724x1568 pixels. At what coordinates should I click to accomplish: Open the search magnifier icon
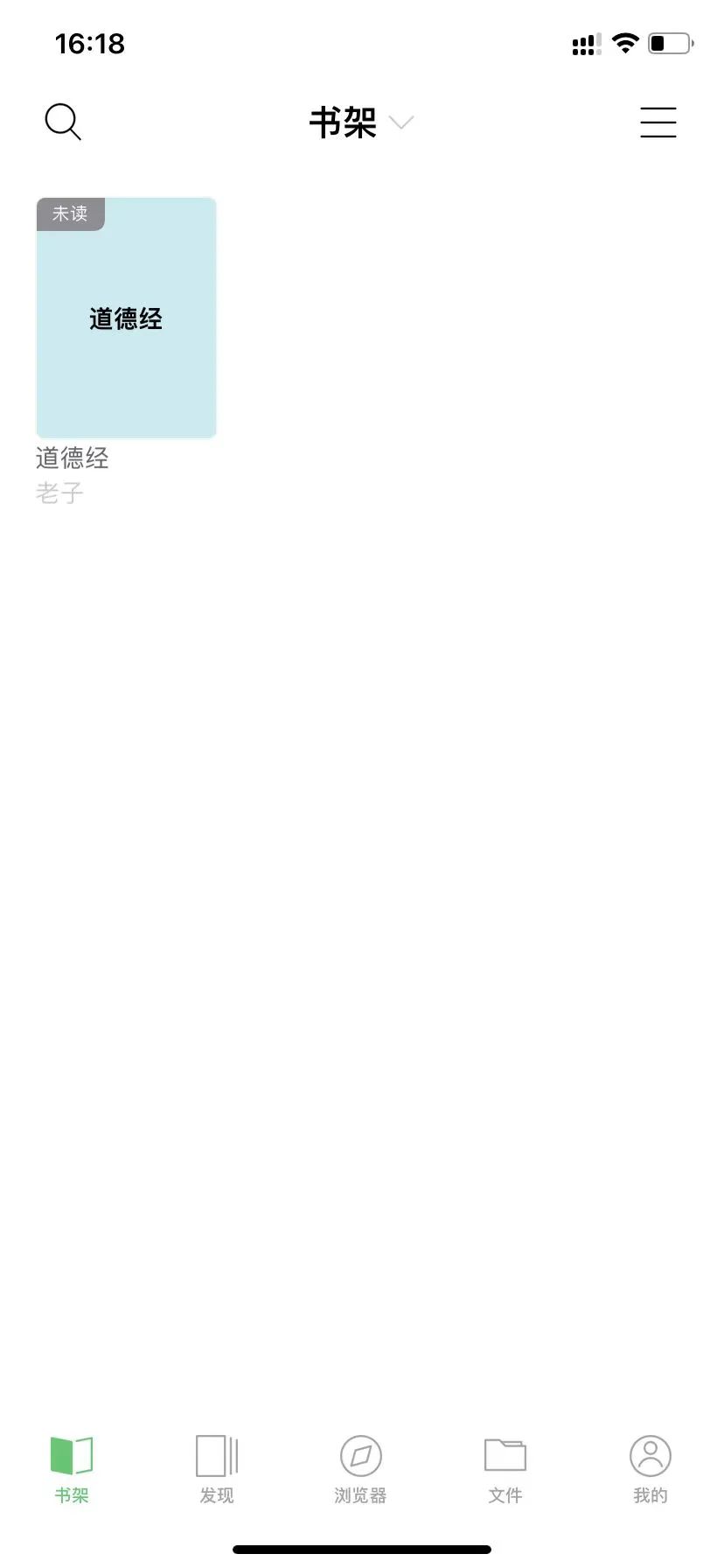[63, 122]
